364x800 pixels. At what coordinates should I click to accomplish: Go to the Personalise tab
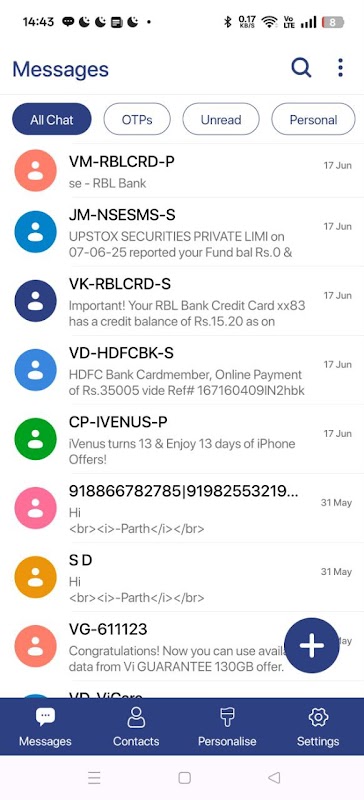(227, 727)
